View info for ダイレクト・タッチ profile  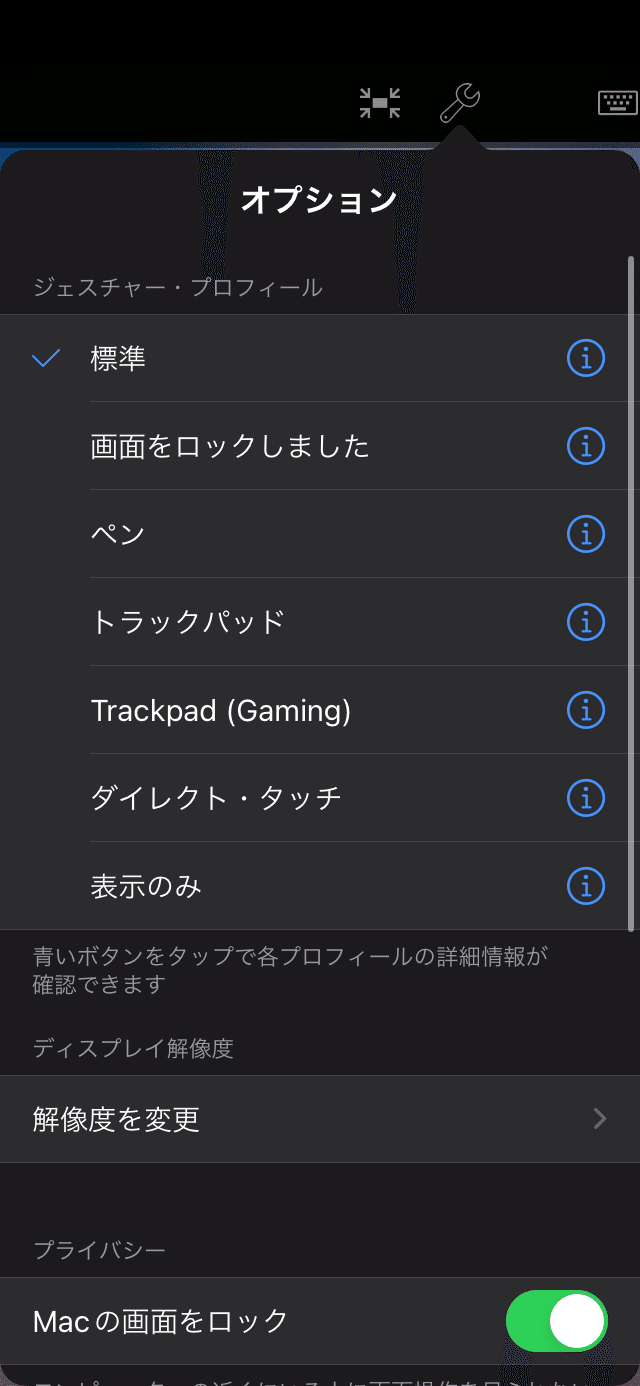pos(586,798)
